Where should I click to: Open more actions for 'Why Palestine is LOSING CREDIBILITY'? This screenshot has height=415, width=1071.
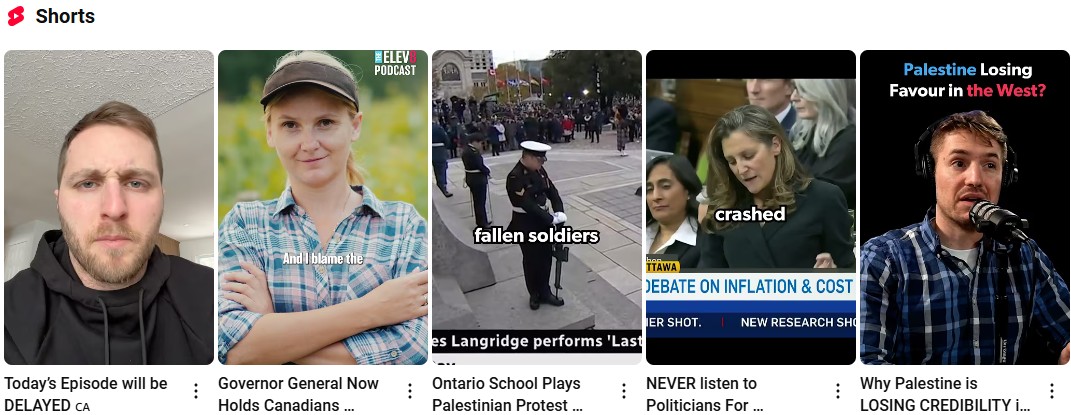[x=1052, y=391]
